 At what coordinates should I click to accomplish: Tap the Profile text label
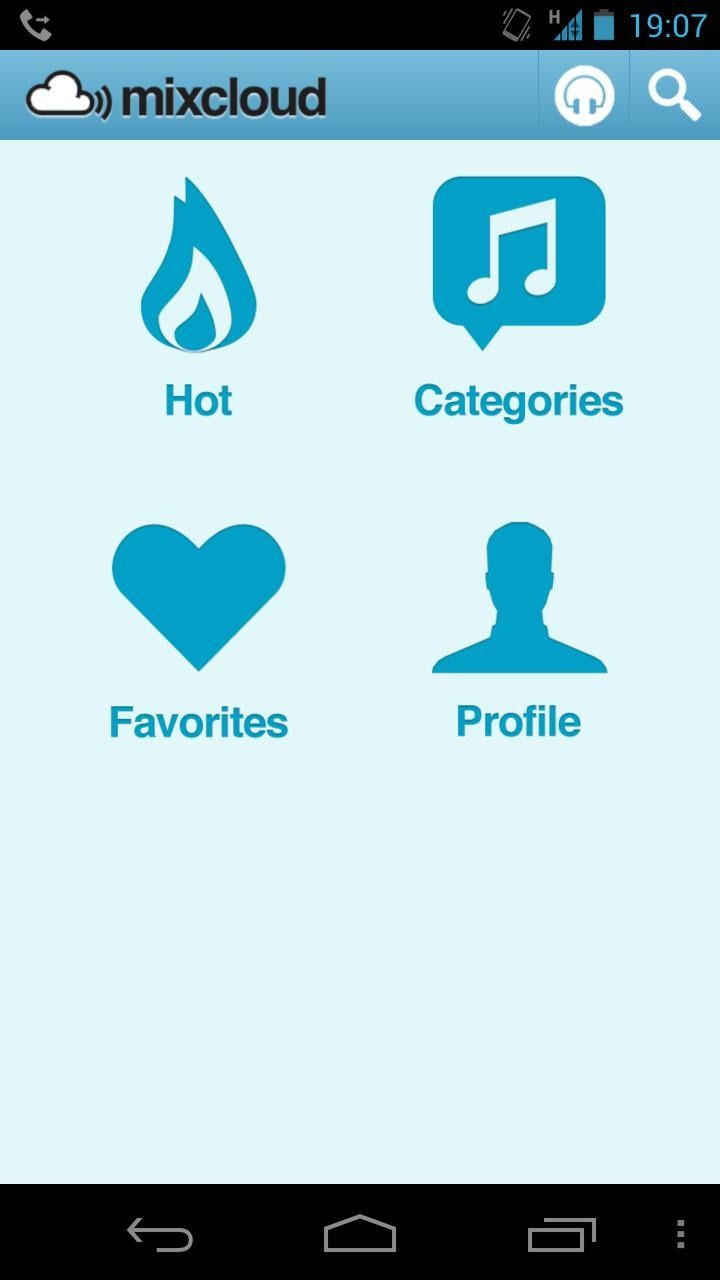coord(518,720)
